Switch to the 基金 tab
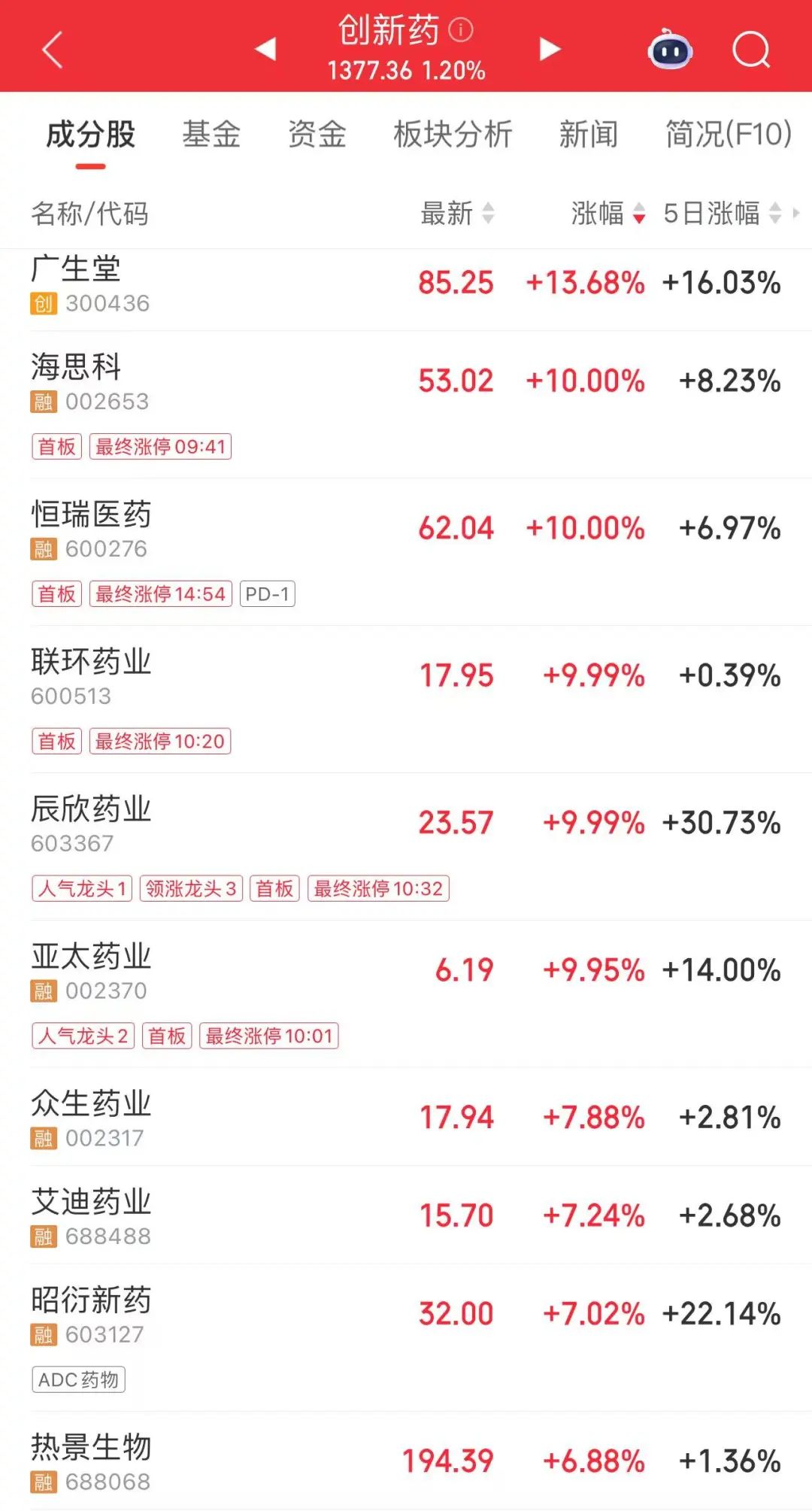812x1511 pixels. click(x=211, y=135)
